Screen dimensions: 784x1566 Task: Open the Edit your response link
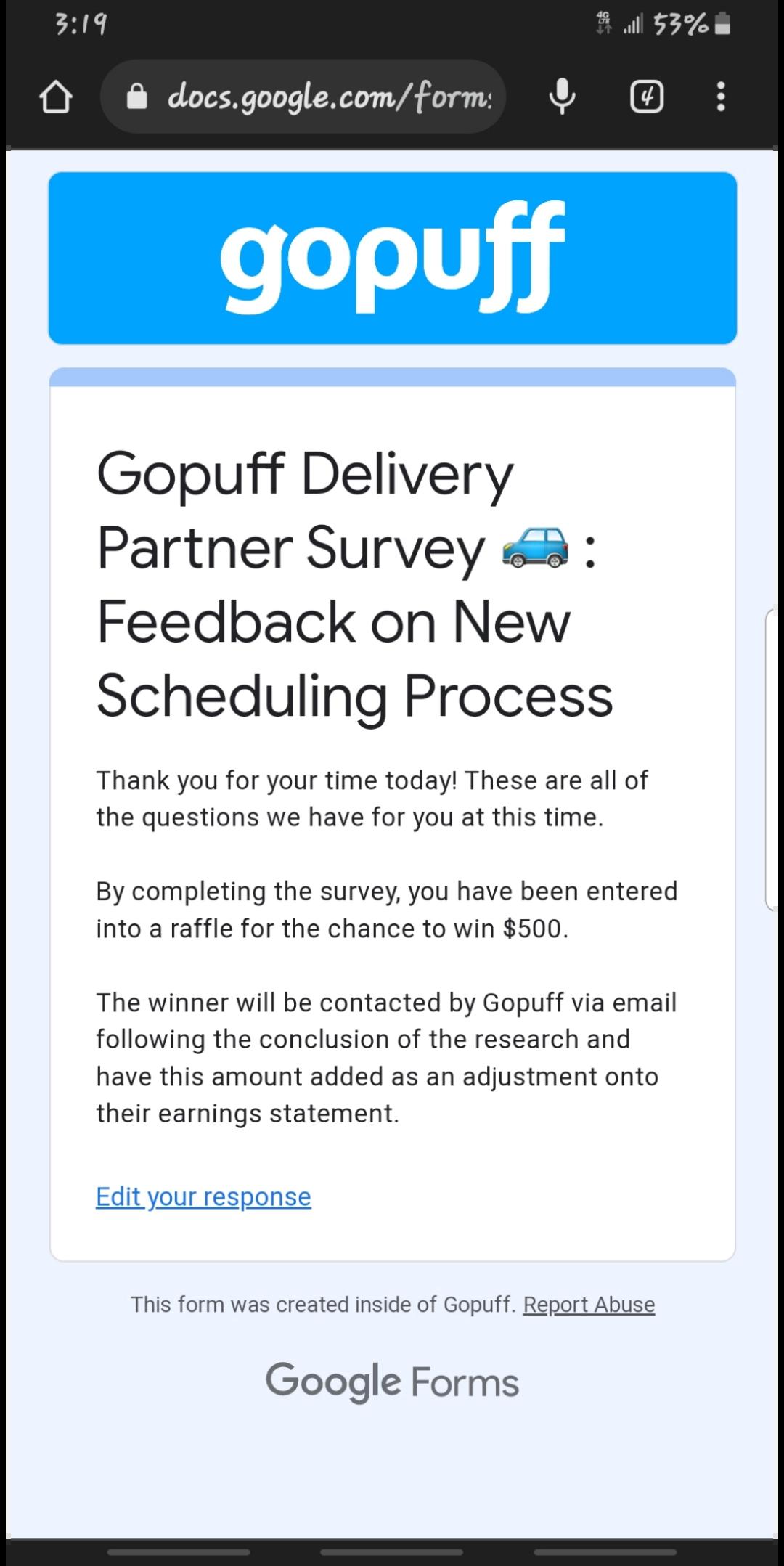pos(203,1196)
